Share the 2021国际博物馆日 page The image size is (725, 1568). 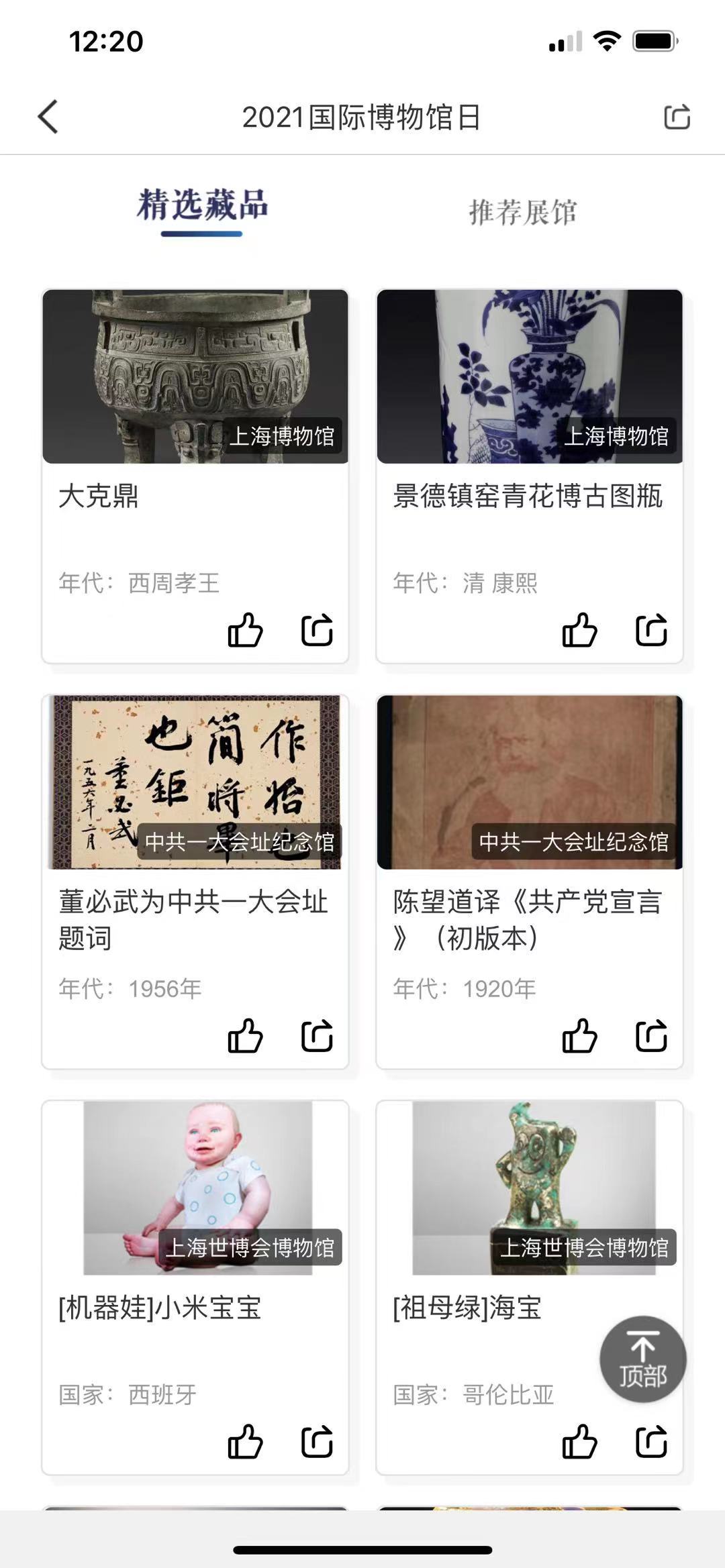[677, 117]
